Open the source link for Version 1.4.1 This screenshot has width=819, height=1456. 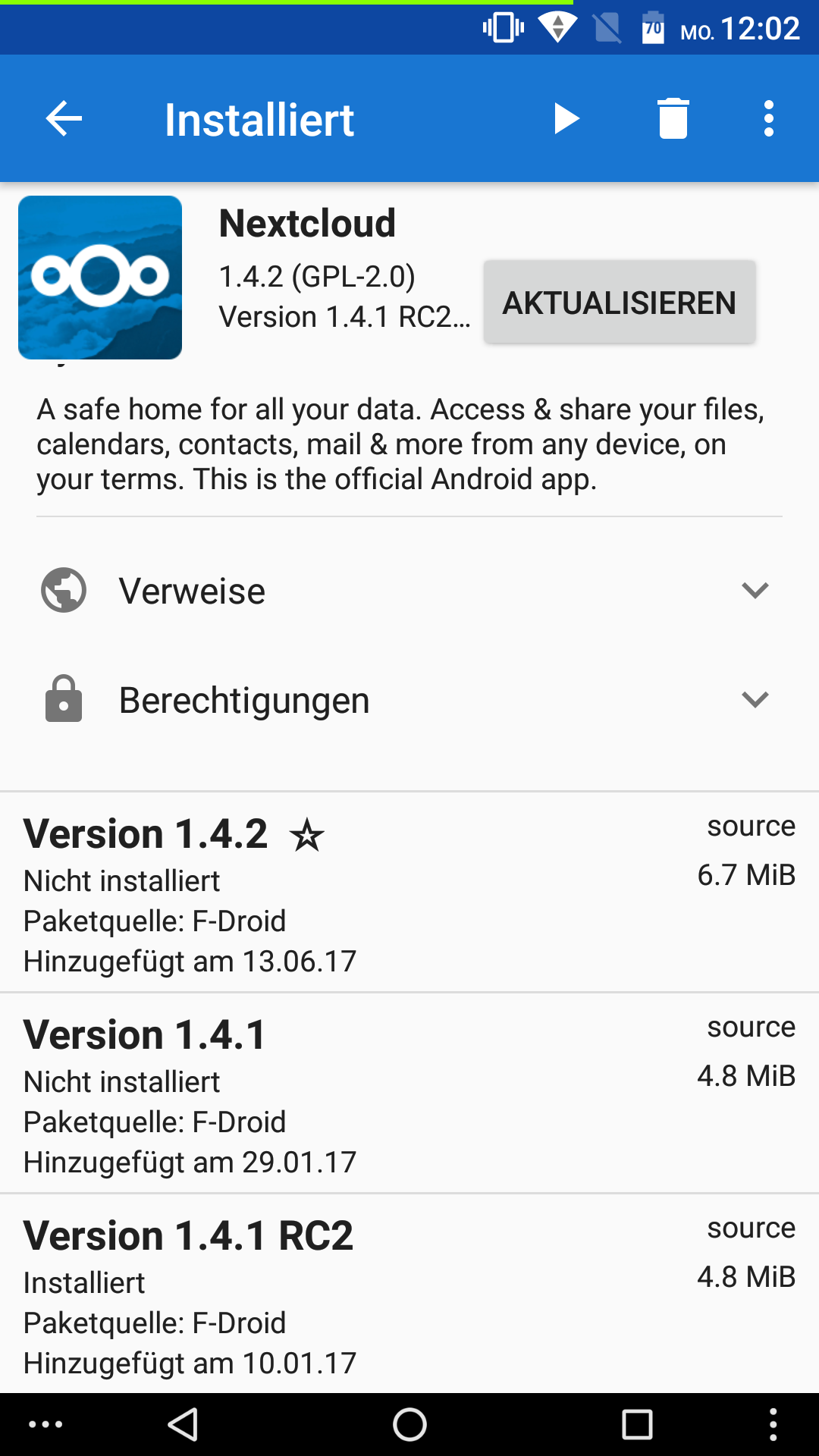pos(750,1028)
